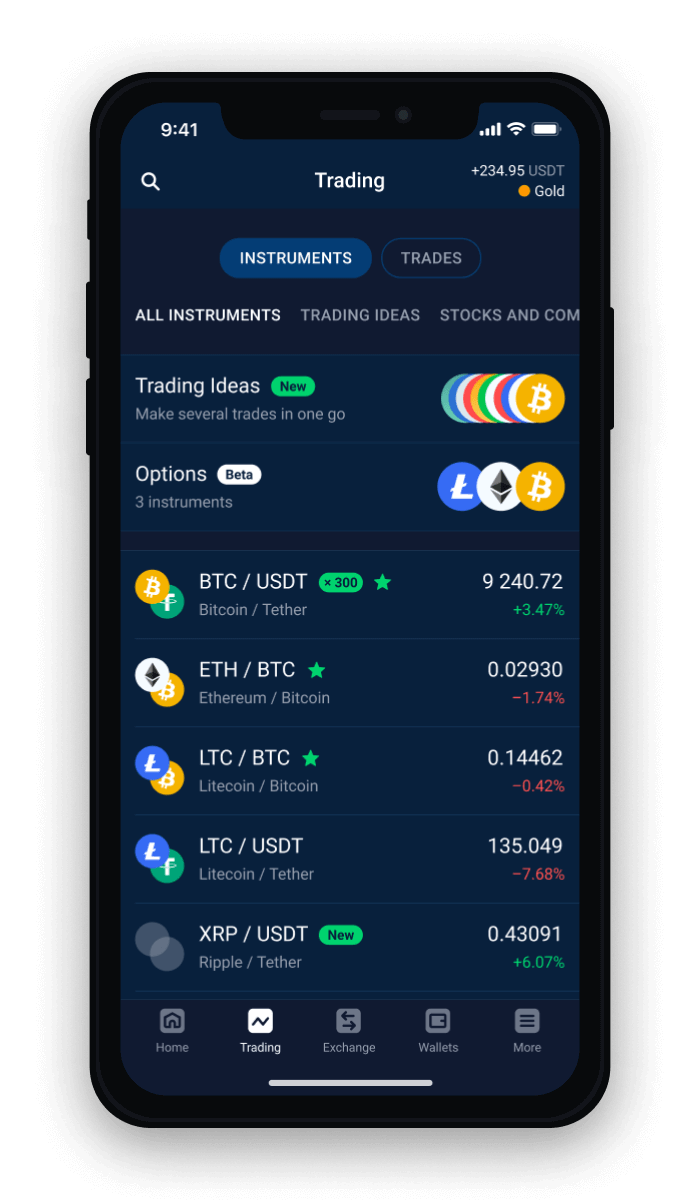Switch to the Exchange tab
This screenshot has width=700, height=1200.
click(x=349, y=1031)
